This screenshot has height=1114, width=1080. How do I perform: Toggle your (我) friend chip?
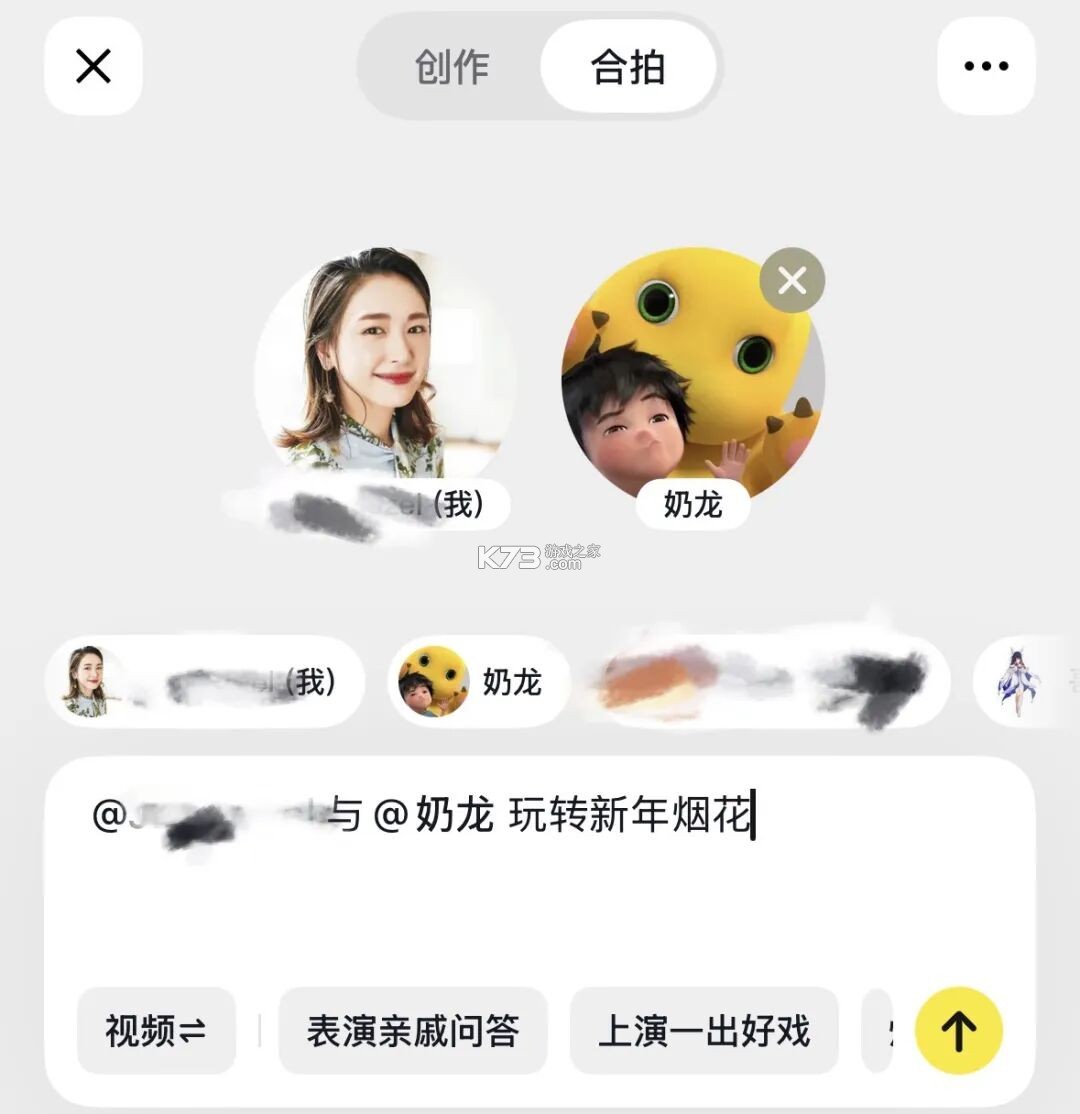(205, 680)
